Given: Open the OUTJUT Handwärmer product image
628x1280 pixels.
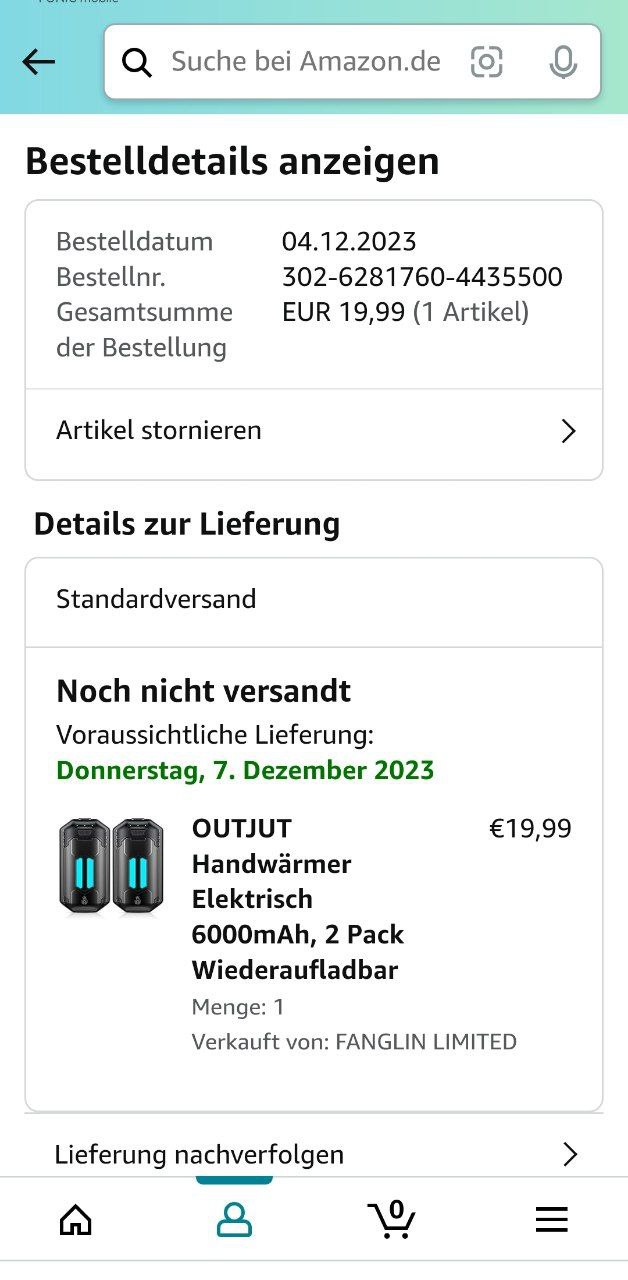Looking at the screenshot, I should coord(111,866).
